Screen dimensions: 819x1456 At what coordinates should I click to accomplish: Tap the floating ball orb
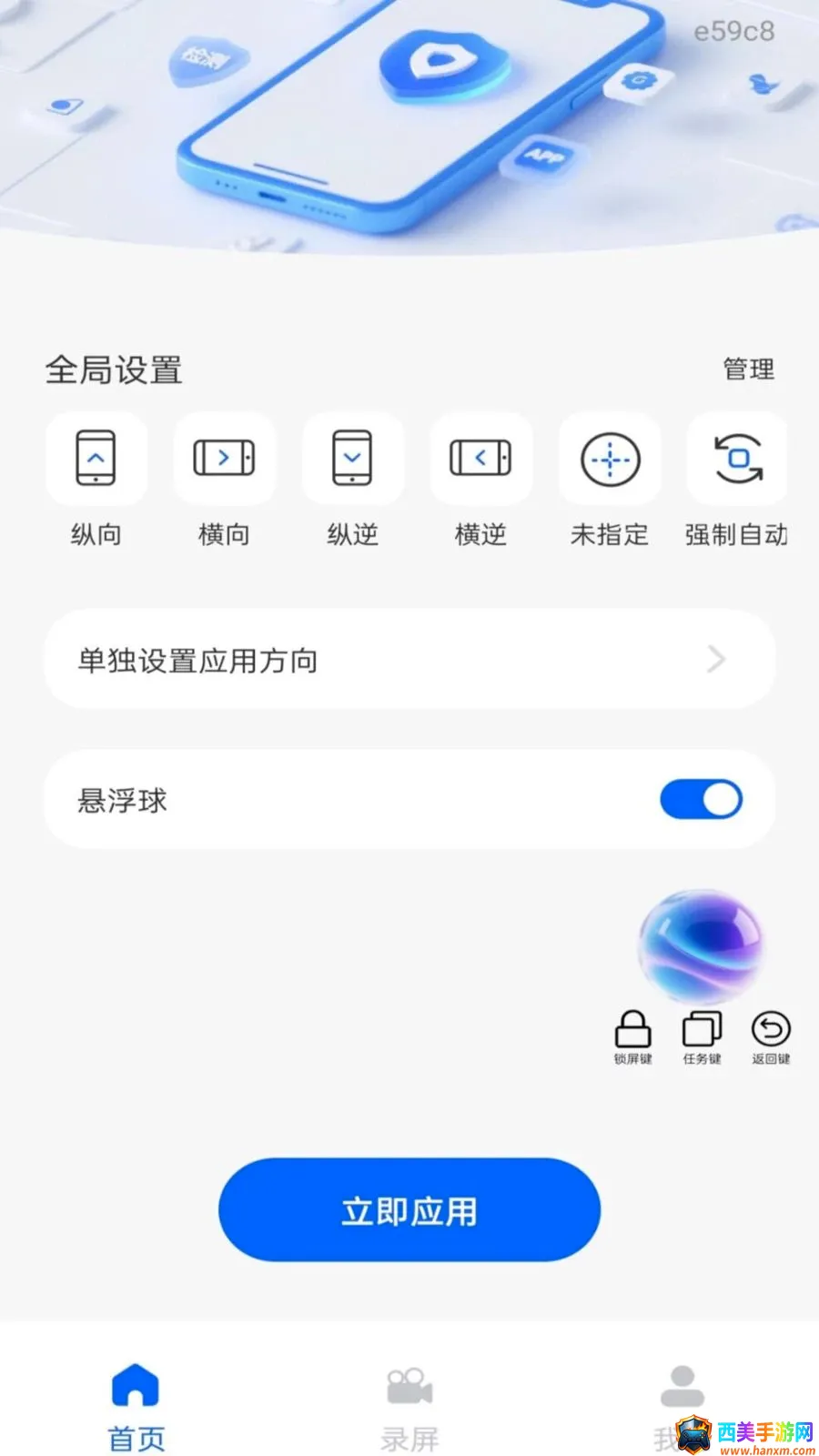pyautogui.click(x=700, y=946)
